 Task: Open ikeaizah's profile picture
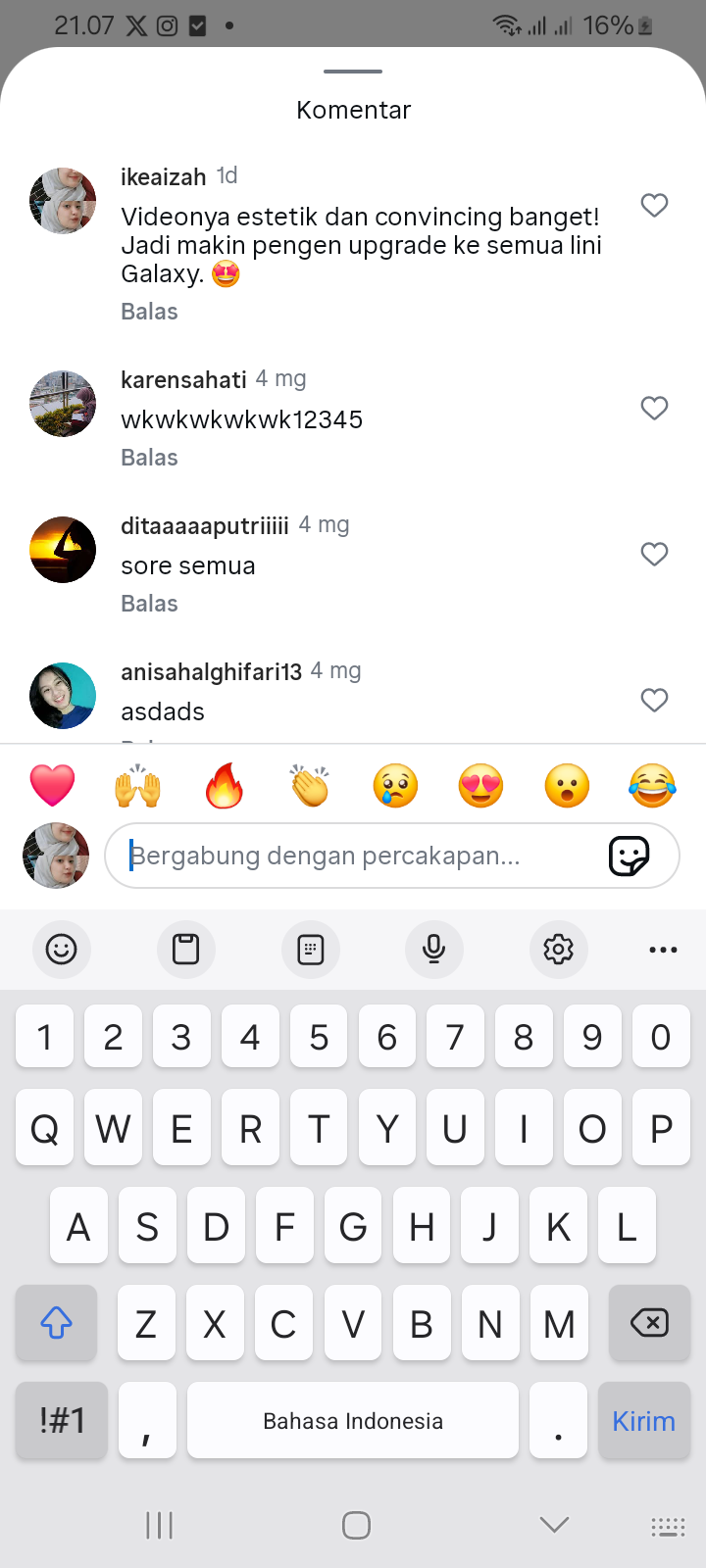point(63,201)
